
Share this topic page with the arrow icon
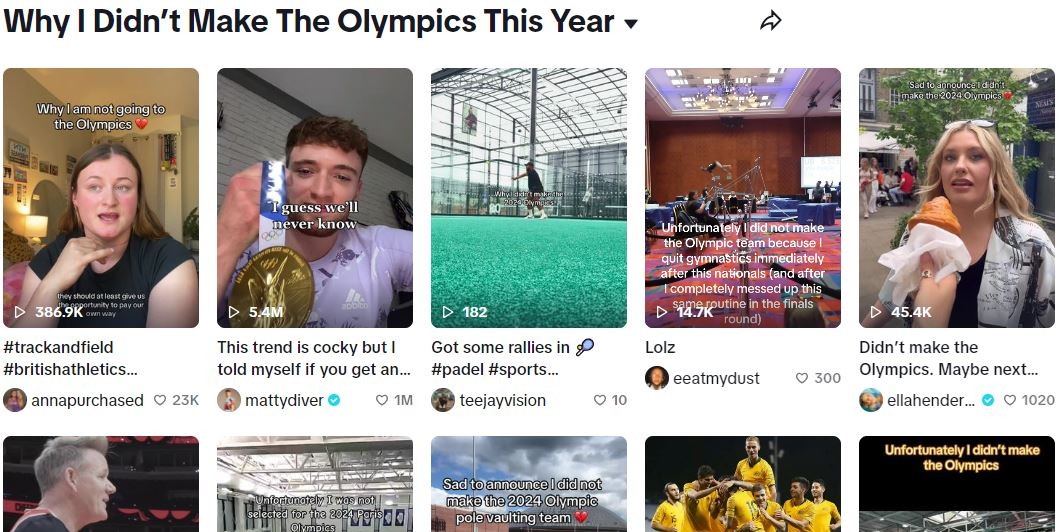(x=771, y=22)
